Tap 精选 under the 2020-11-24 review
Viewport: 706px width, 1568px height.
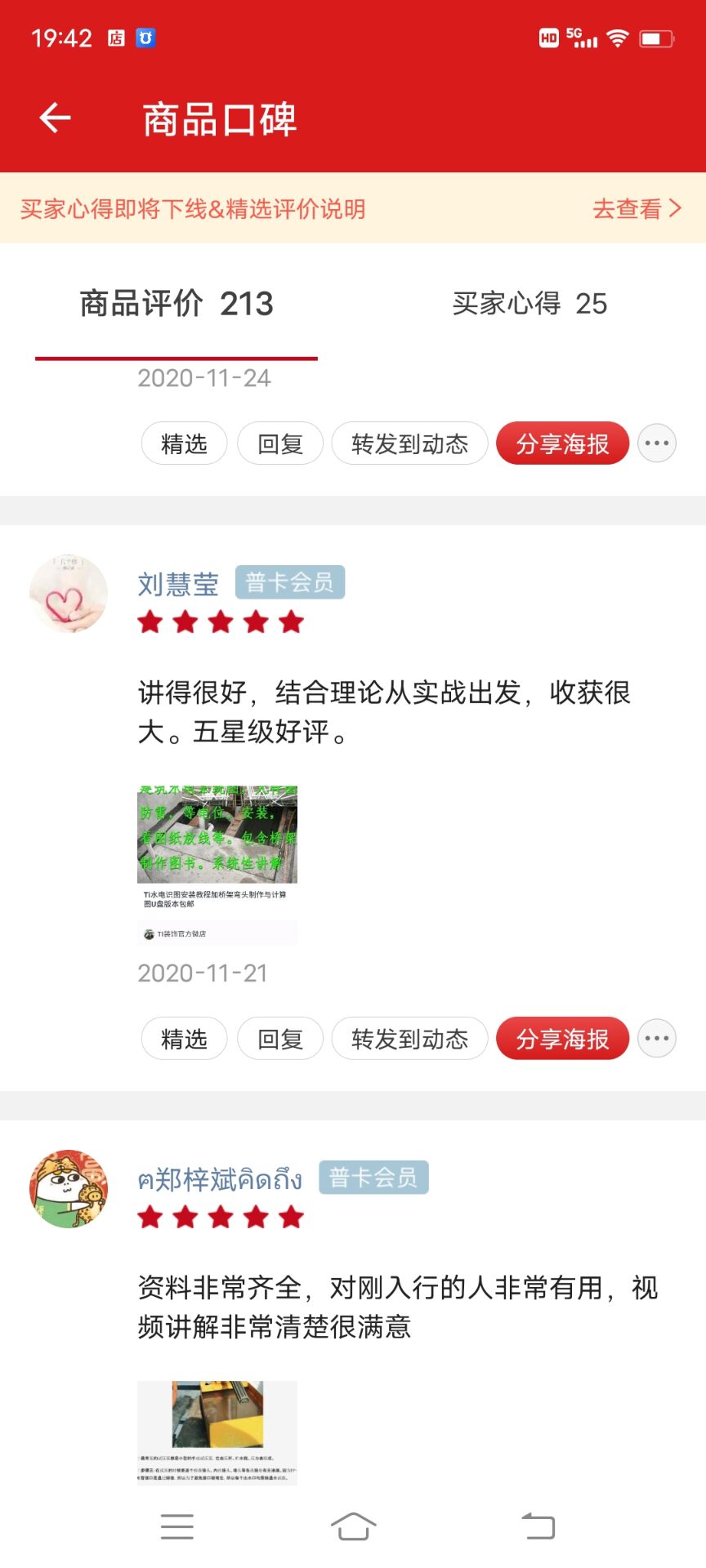pos(184,444)
